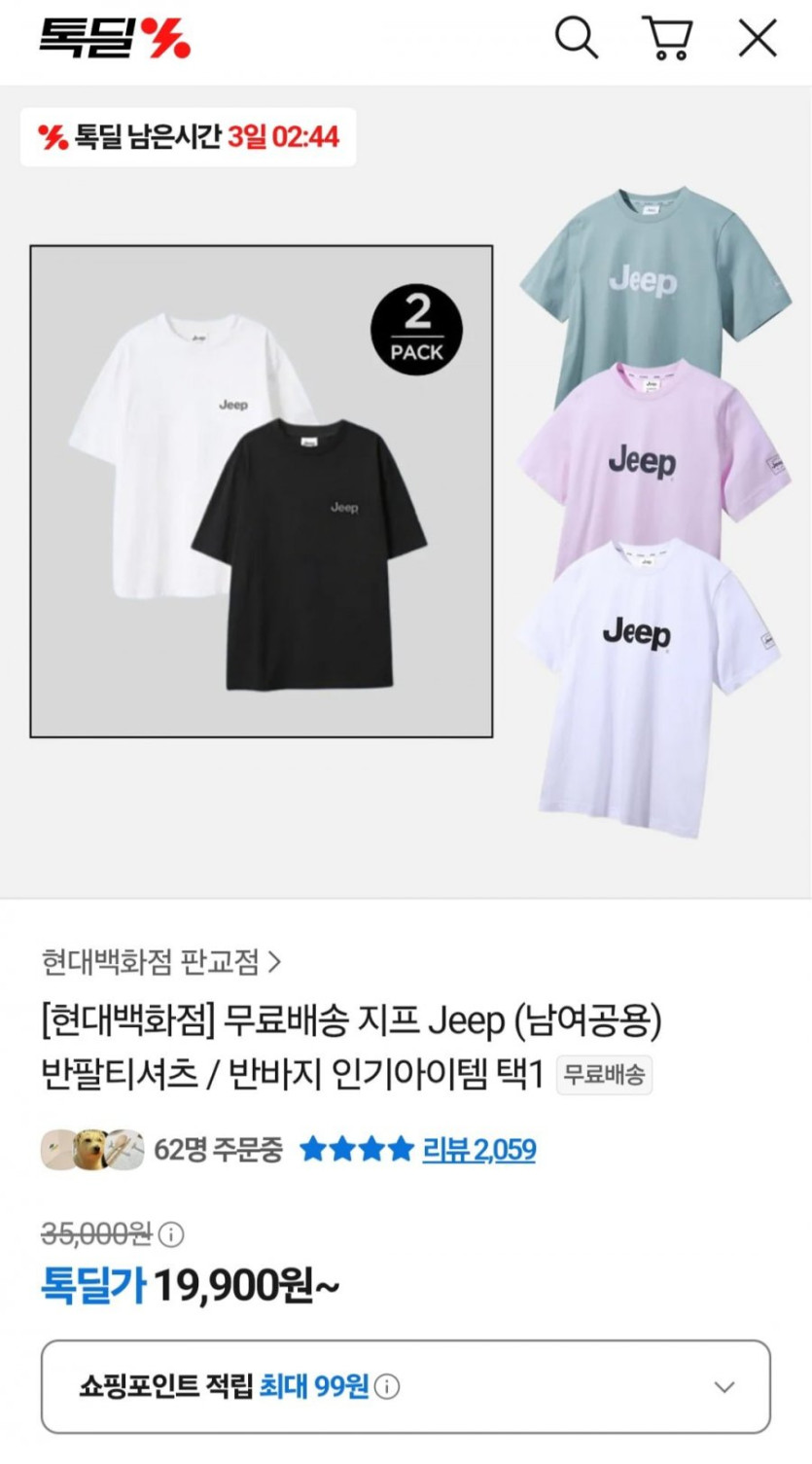
Task: Expand the 쇼핑포인트 적립 details
Action: click(x=724, y=1387)
